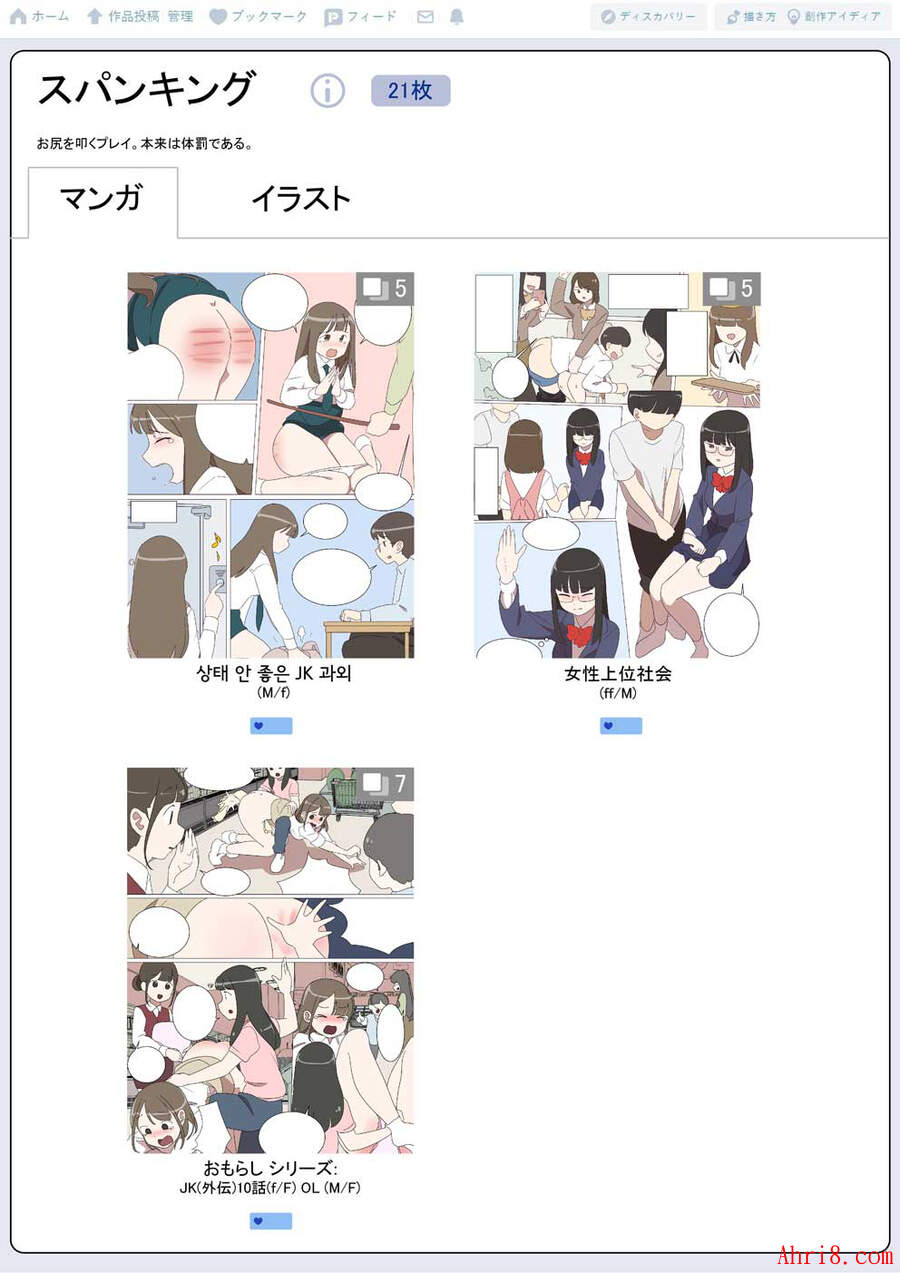This screenshot has width=900, height=1273.
Task: Tap the ディスカバリー button
Action: click(648, 16)
